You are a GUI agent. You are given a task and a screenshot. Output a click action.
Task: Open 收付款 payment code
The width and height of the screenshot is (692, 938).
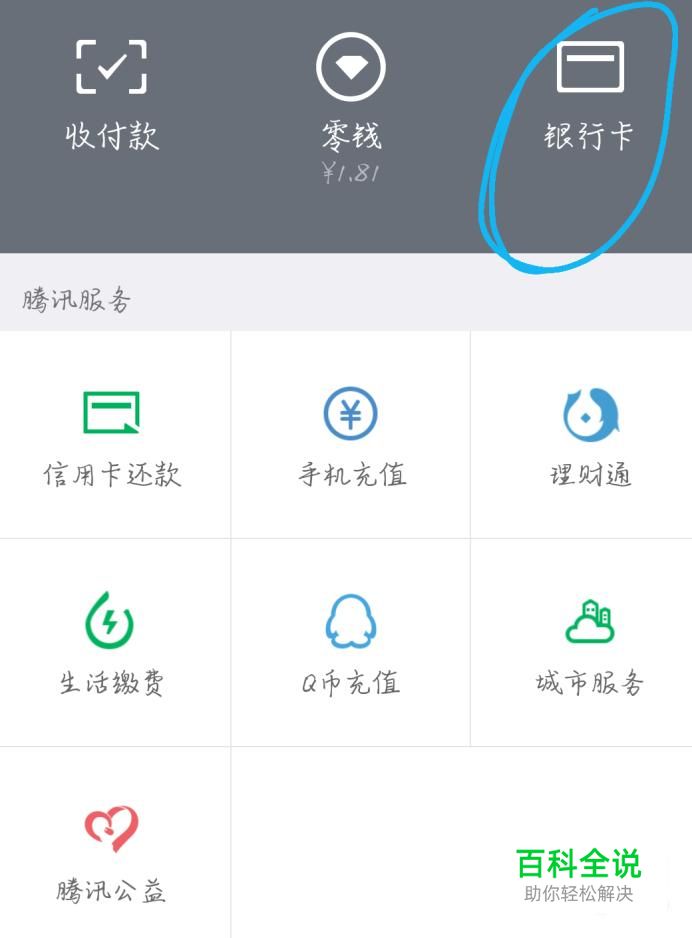tap(111, 95)
